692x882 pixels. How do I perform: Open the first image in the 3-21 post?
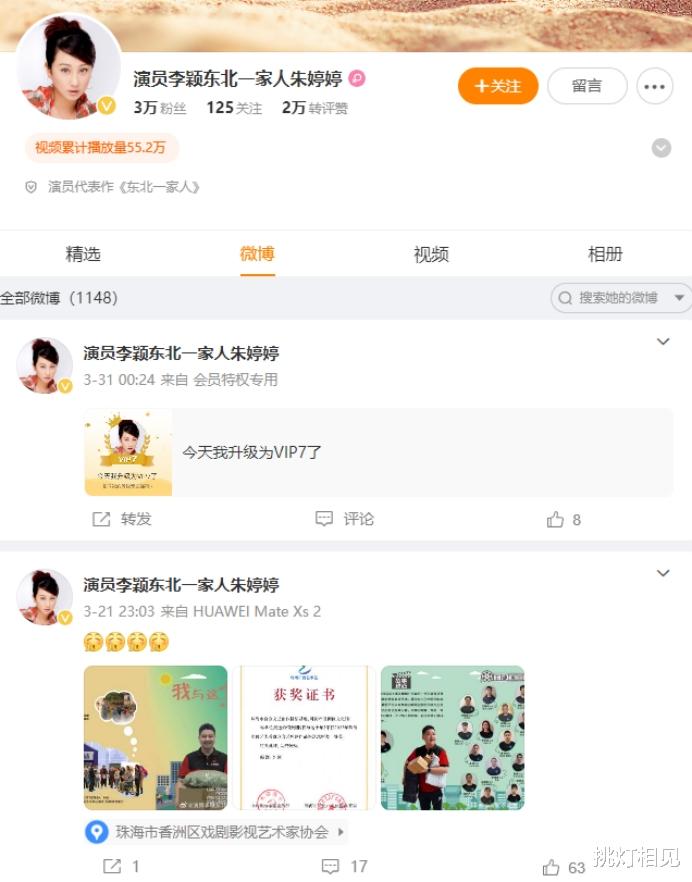pyautogui.click(x=155, y=738)
